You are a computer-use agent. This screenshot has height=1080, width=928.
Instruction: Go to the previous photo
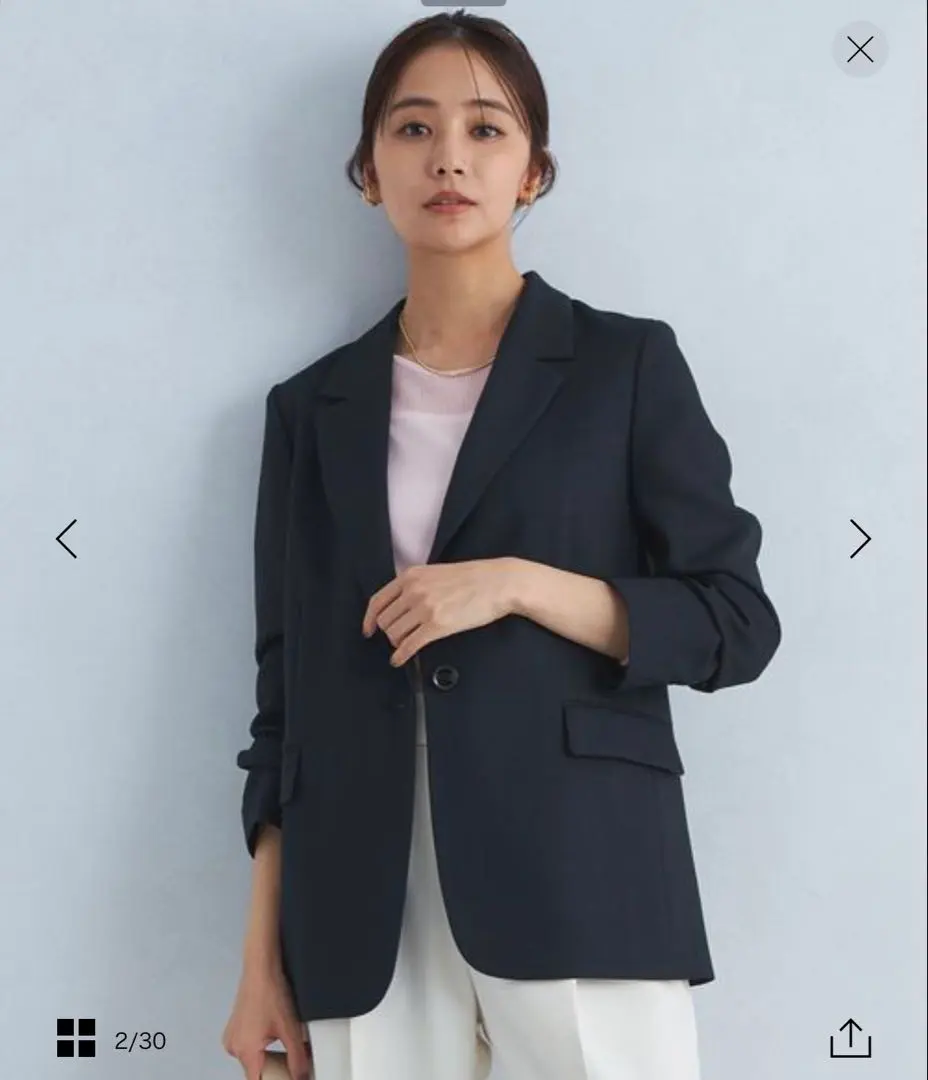(67, 539)
